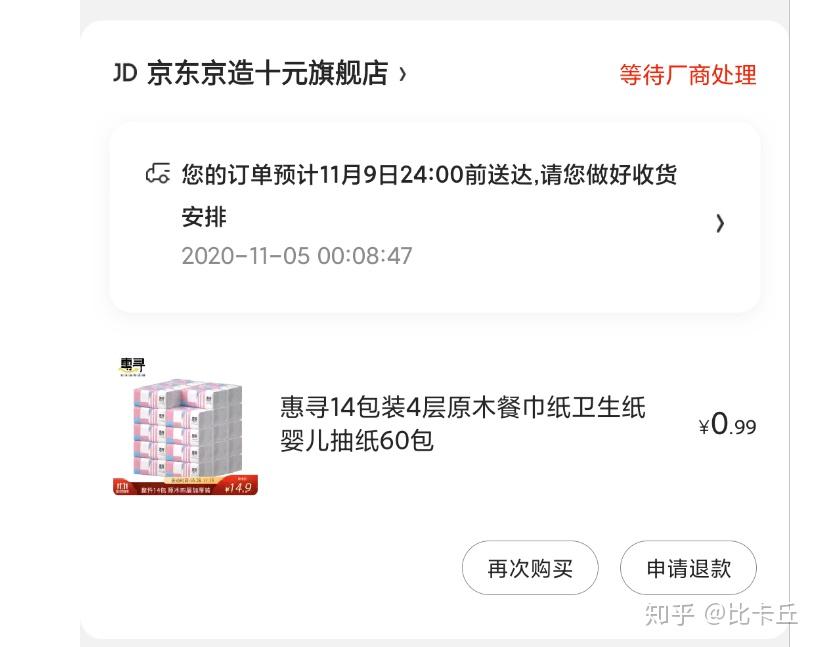The image size is (819, 647).
Task: Tap 再次购买 to buy again
Action: pyautogui.click(x=530, y=569)
